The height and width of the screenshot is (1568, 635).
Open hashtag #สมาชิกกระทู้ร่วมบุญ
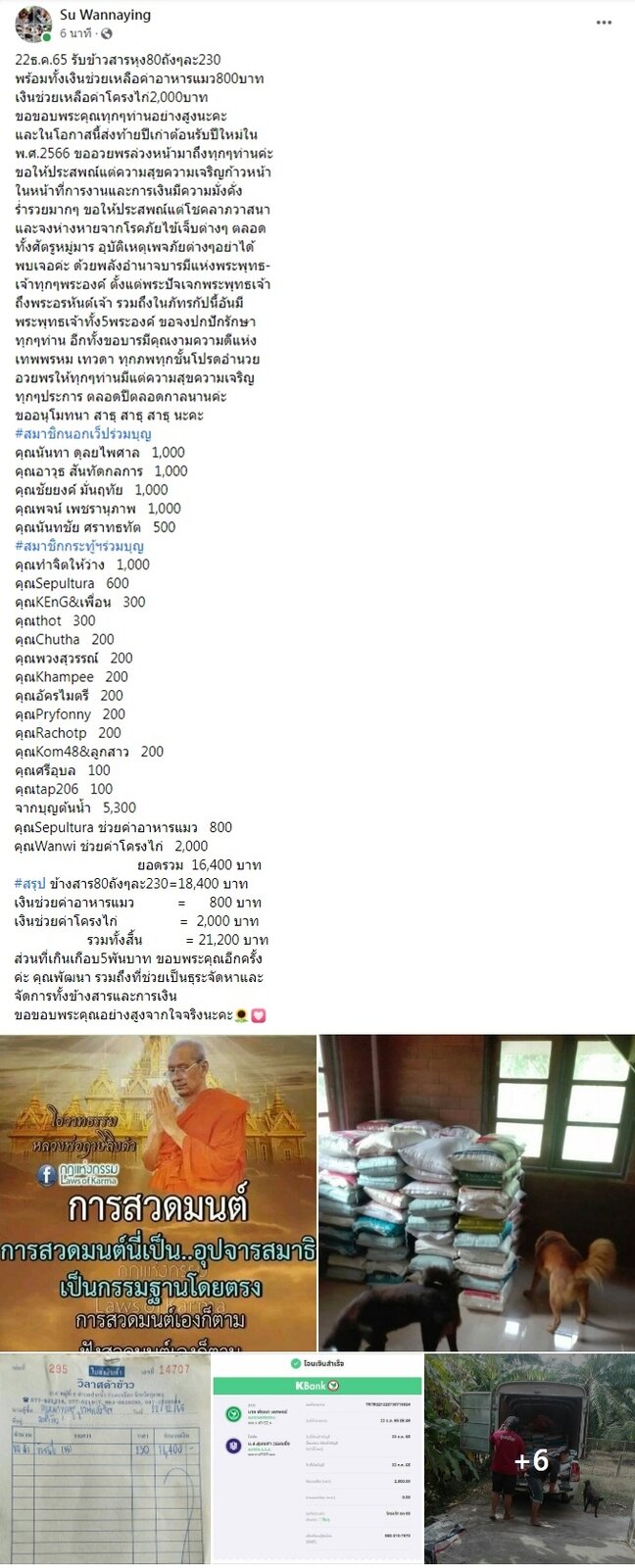[x=79, y=546]
